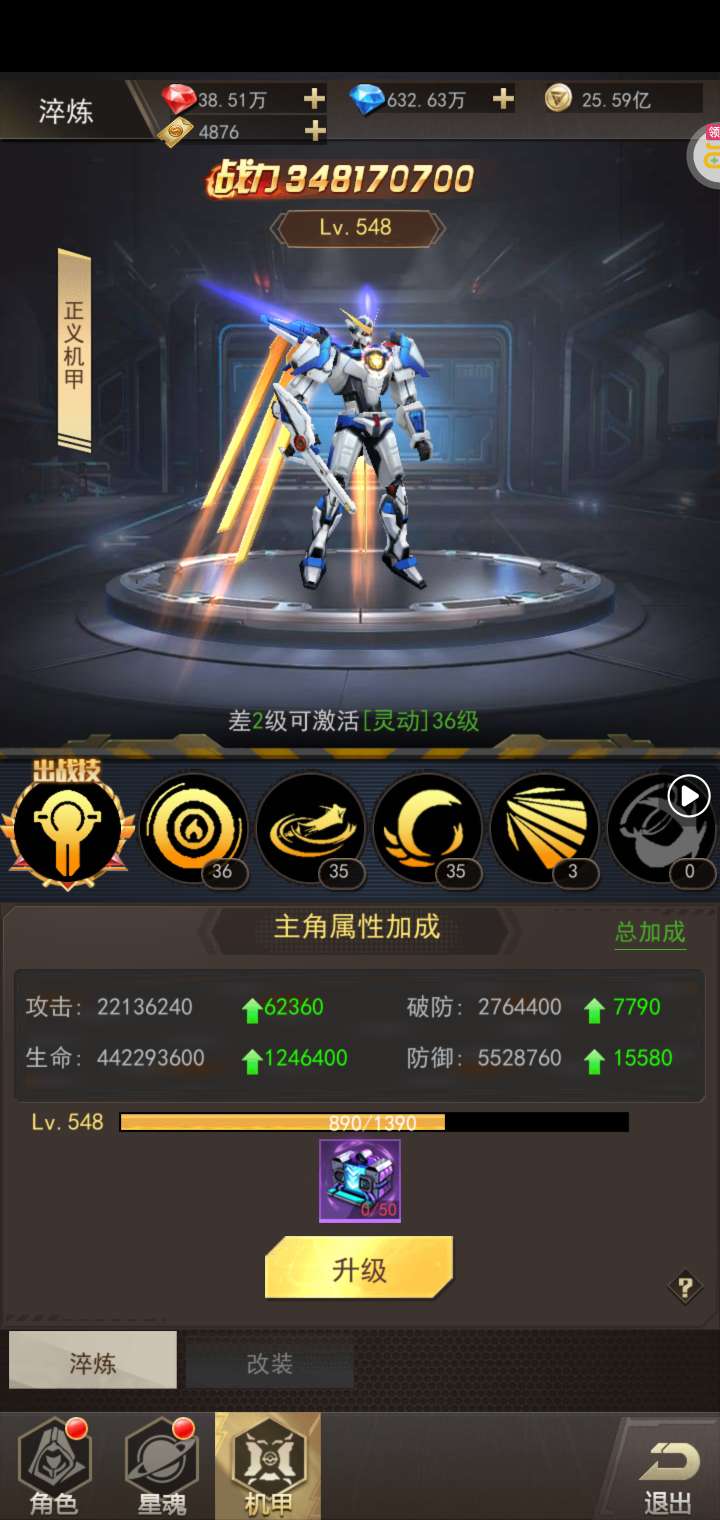Tap the 升级 upgrade button

(x=359, y=1268)
